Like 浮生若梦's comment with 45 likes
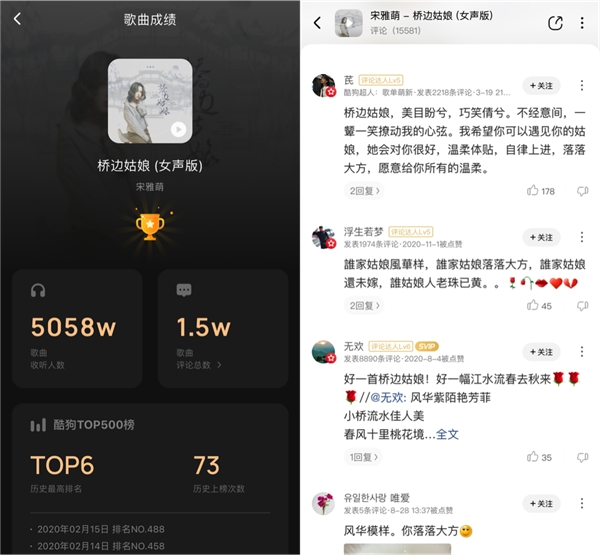This screenshot has width=600, height=555. pyautogui.click(x=541, y=305)
